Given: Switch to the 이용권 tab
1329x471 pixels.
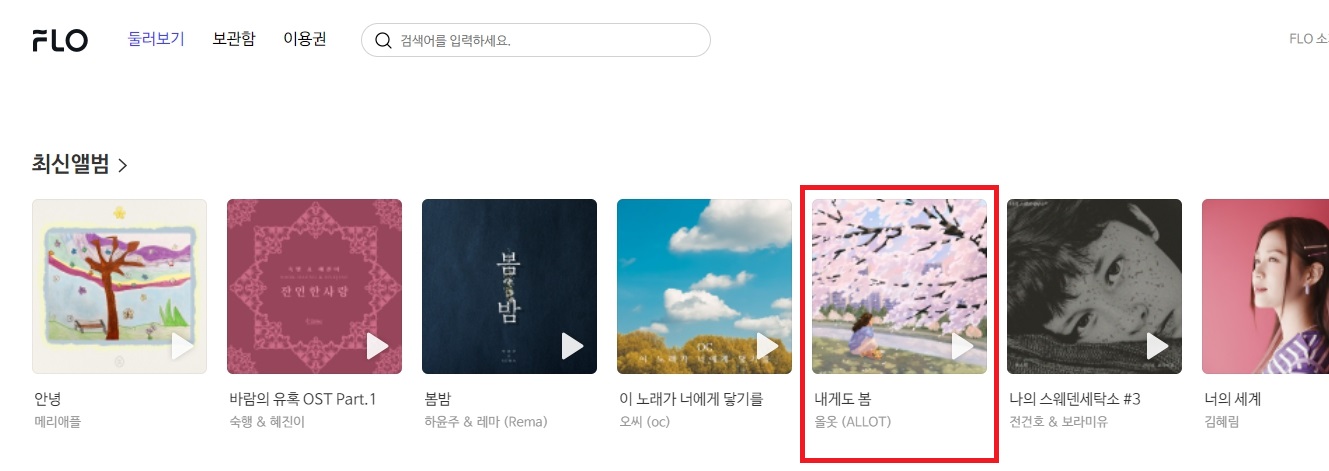Looking at the screenshot, I should point(305,40).
